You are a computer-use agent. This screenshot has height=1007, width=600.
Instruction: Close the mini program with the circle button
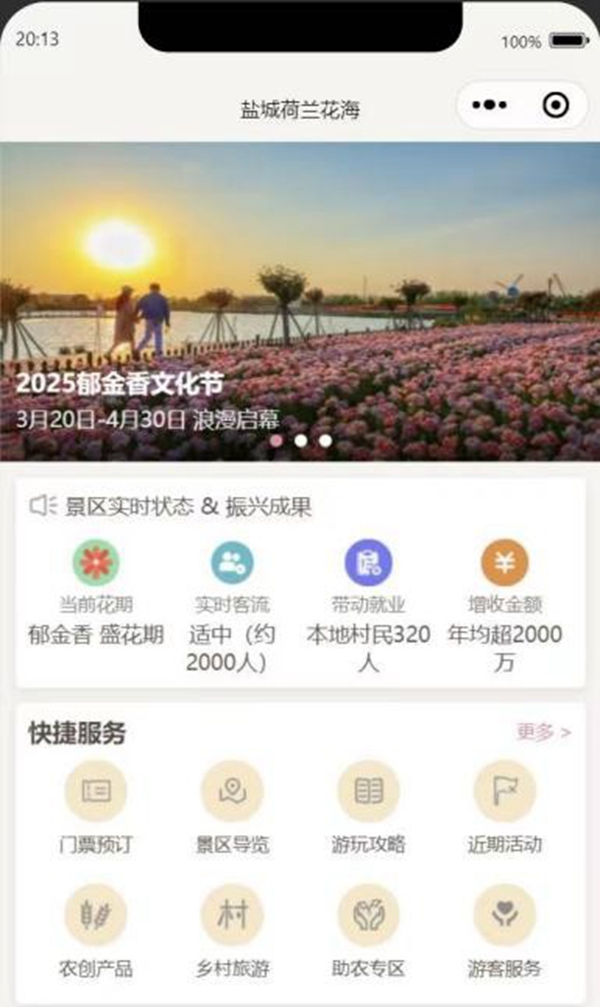pos(555,105)
